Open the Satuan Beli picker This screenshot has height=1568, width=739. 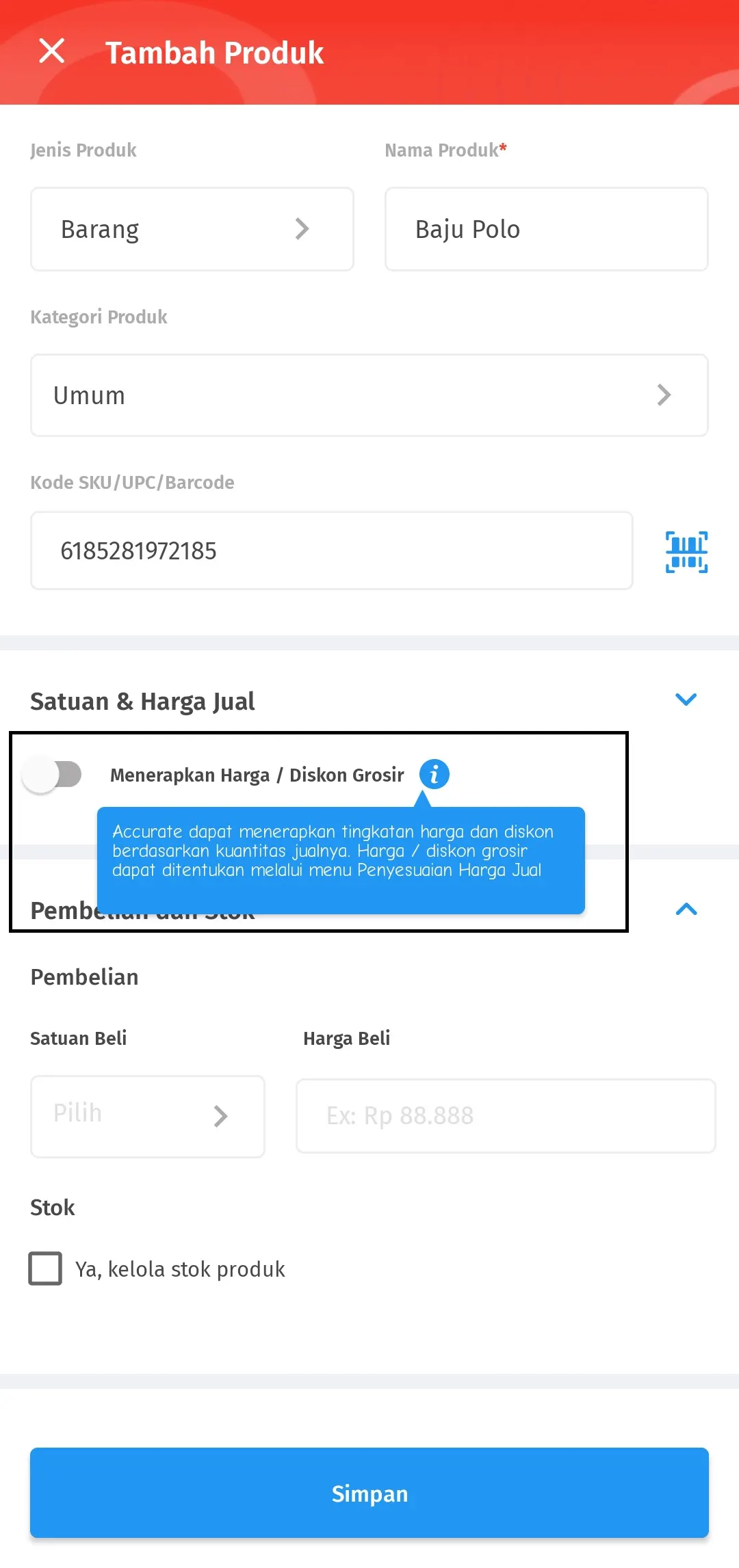point(147,1116)
